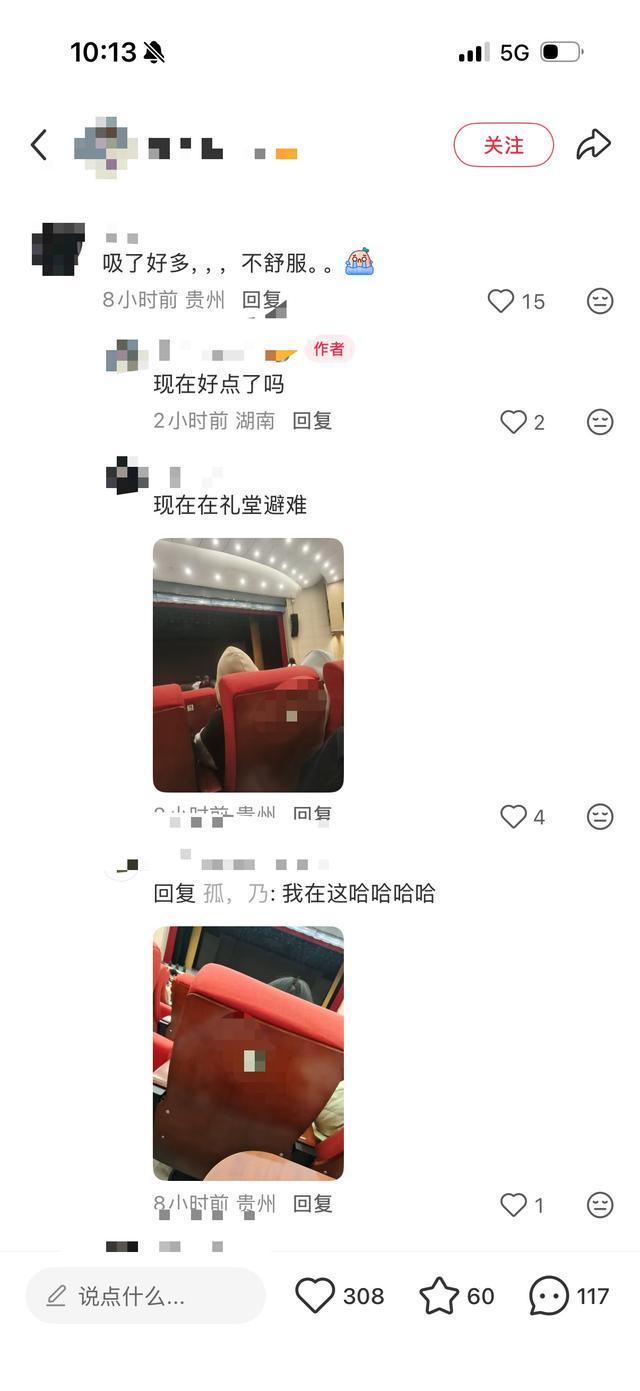Screen dimensions: 640x1391
Task: Share this post via the arrow icon
Action: tap(593, 145)
